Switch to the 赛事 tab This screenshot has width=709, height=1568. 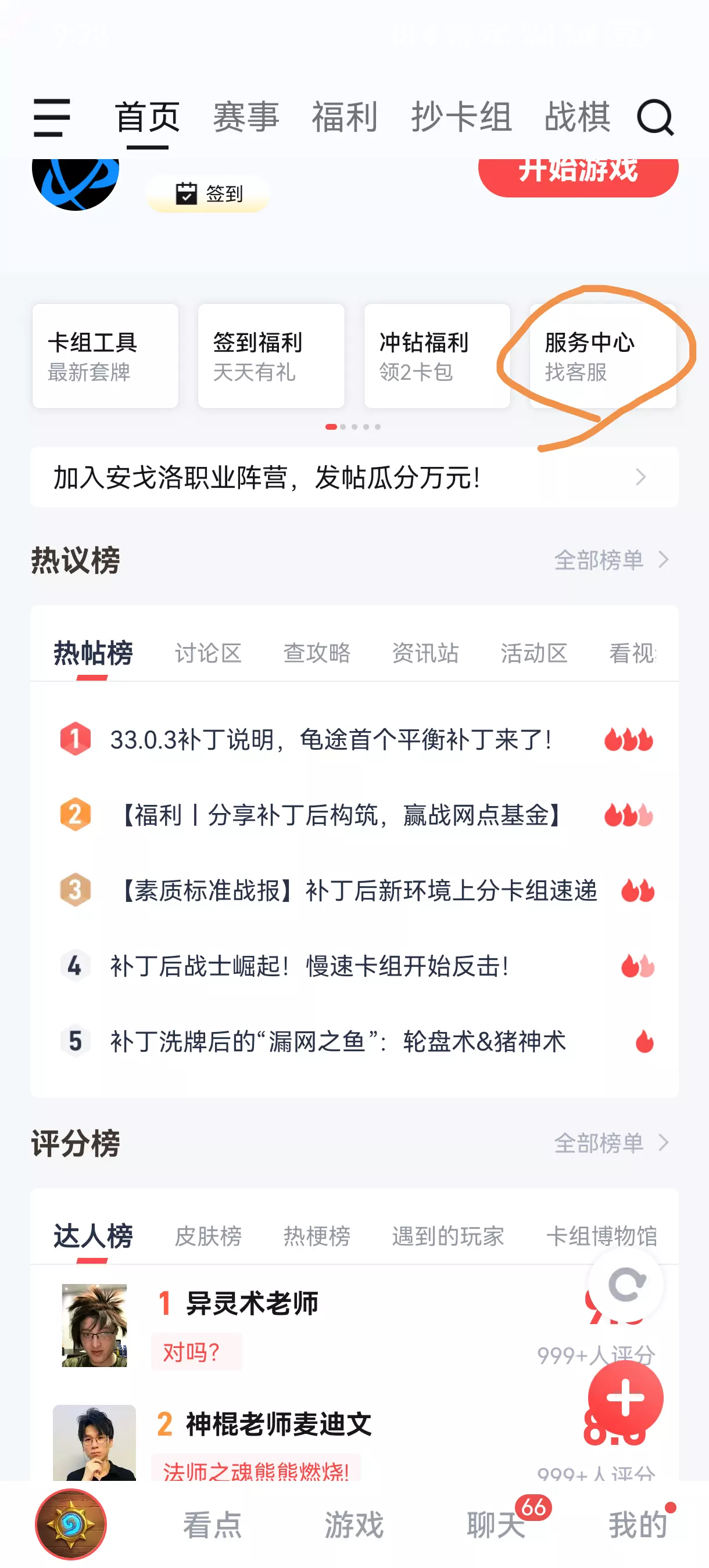[x=245, y=117]
